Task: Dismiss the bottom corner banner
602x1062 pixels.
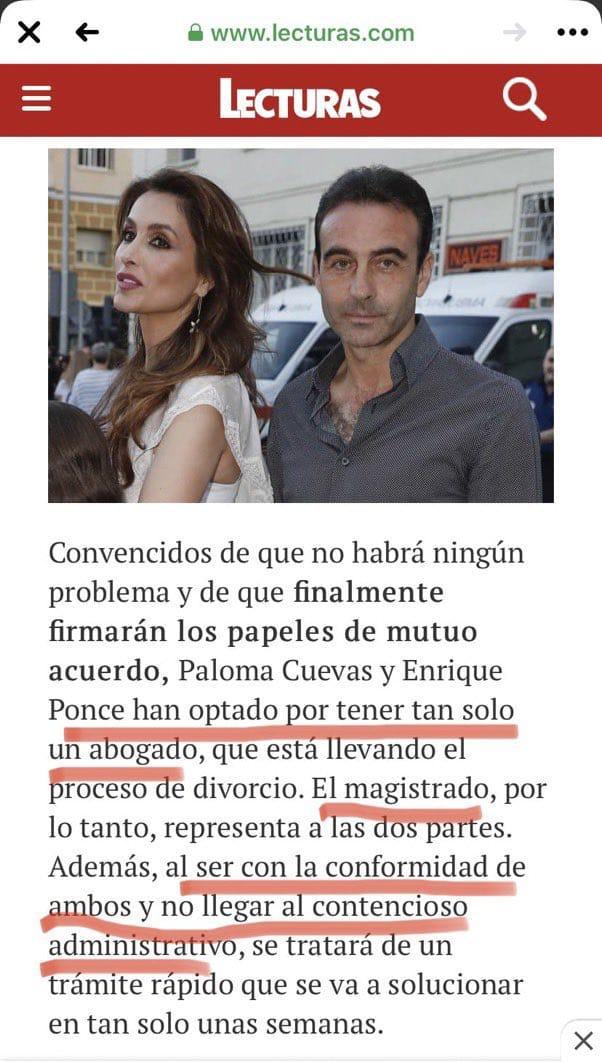Action: [583, 1041]
